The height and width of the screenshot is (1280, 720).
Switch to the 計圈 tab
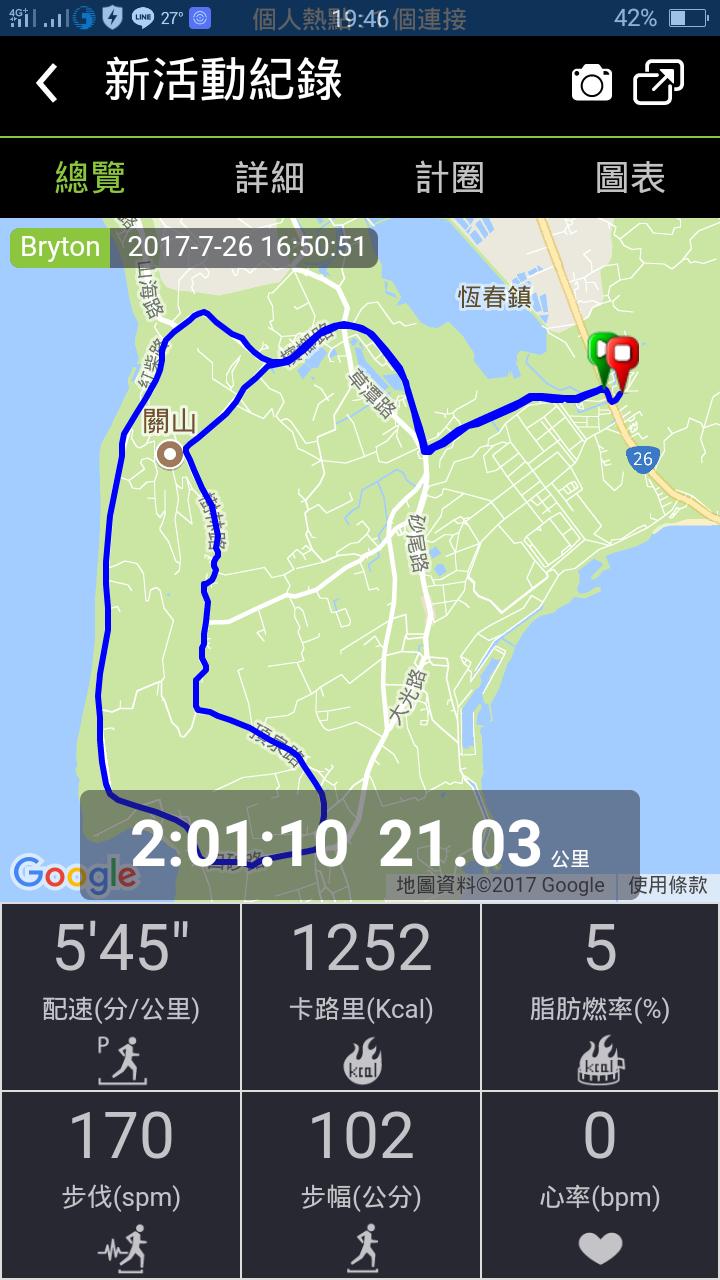point(450,178)
